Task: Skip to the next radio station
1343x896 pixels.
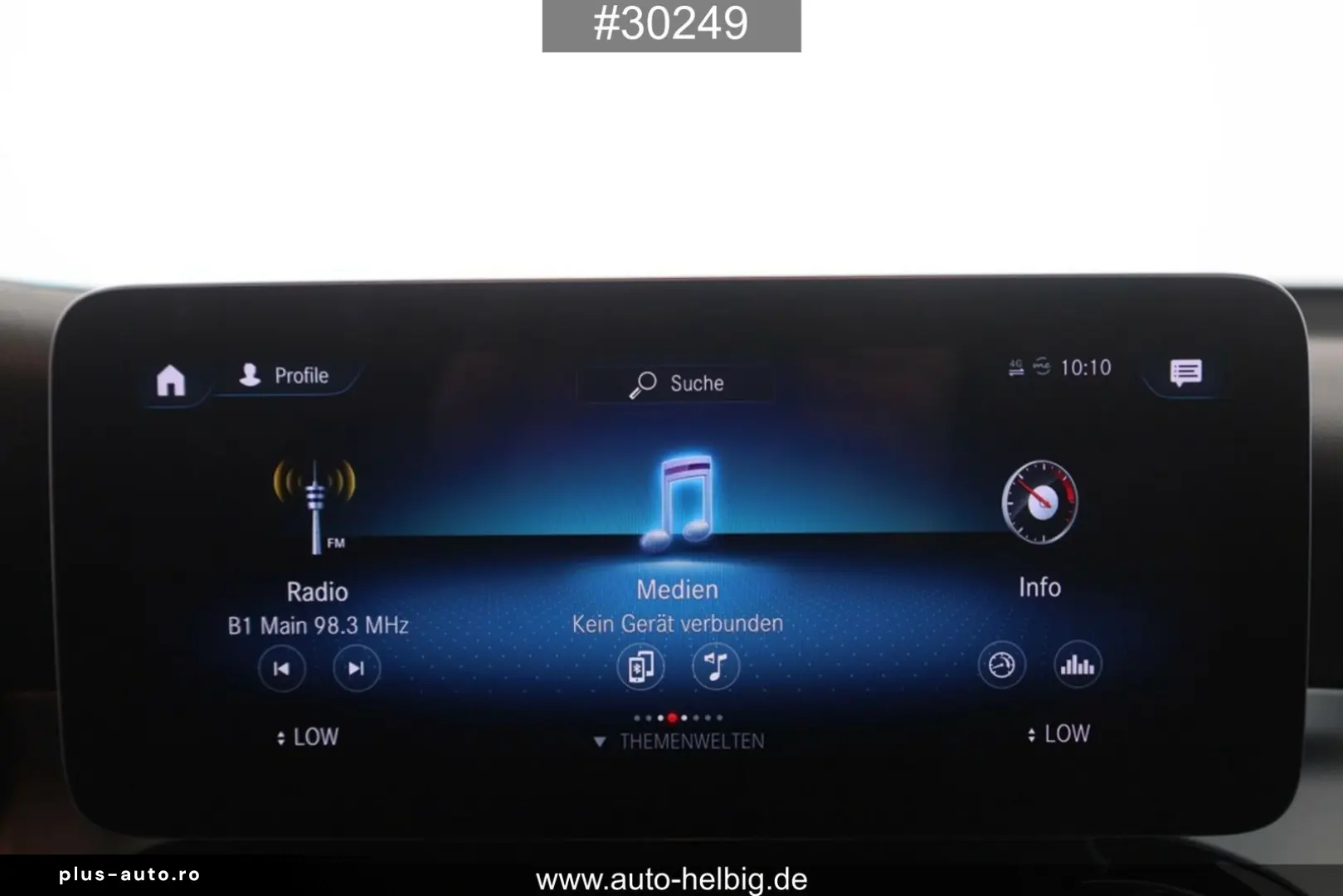Action: pos(356,669)
